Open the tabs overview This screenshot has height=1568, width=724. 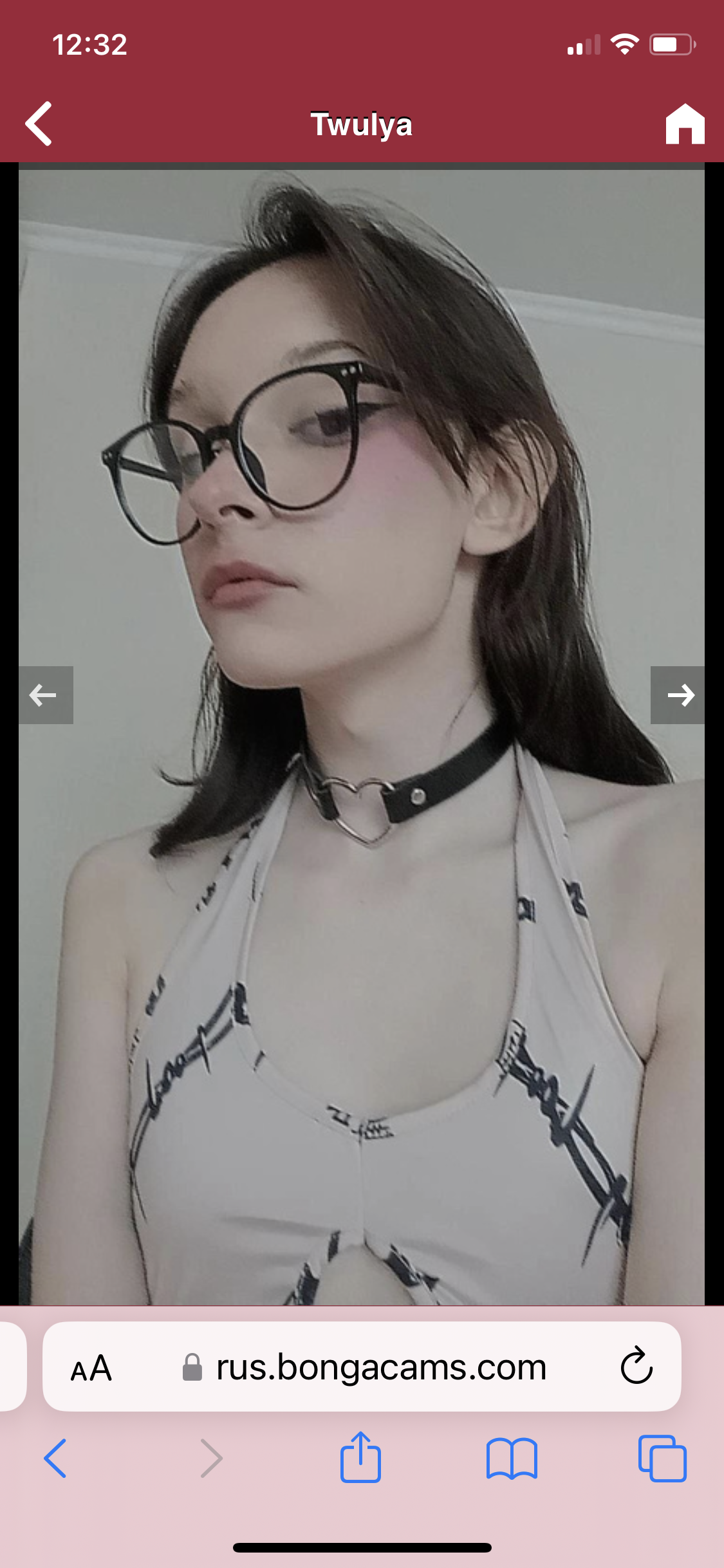point(662,1458)
